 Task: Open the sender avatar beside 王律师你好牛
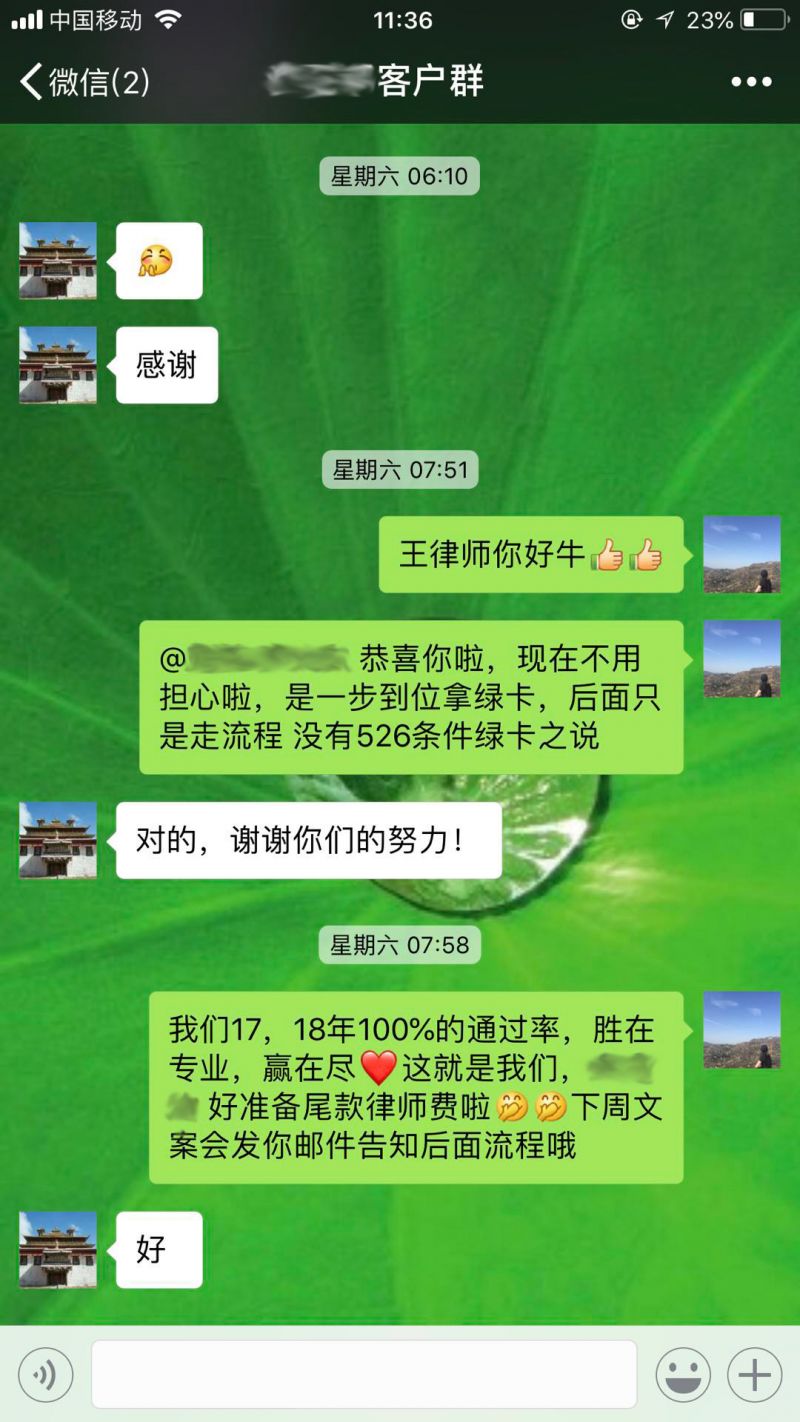741,555
